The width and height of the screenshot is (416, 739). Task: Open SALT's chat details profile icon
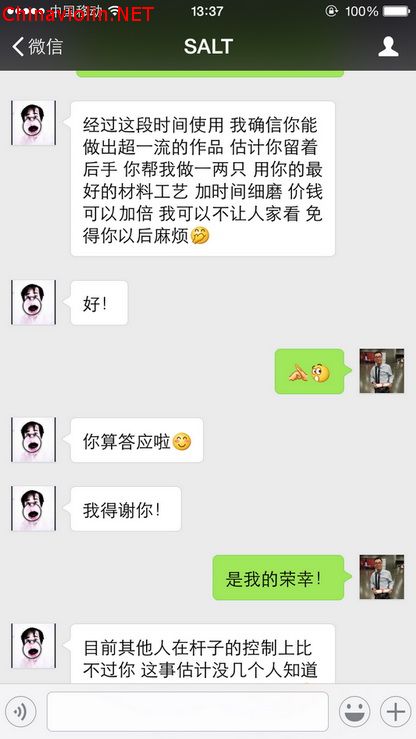(x=388, y=47)
